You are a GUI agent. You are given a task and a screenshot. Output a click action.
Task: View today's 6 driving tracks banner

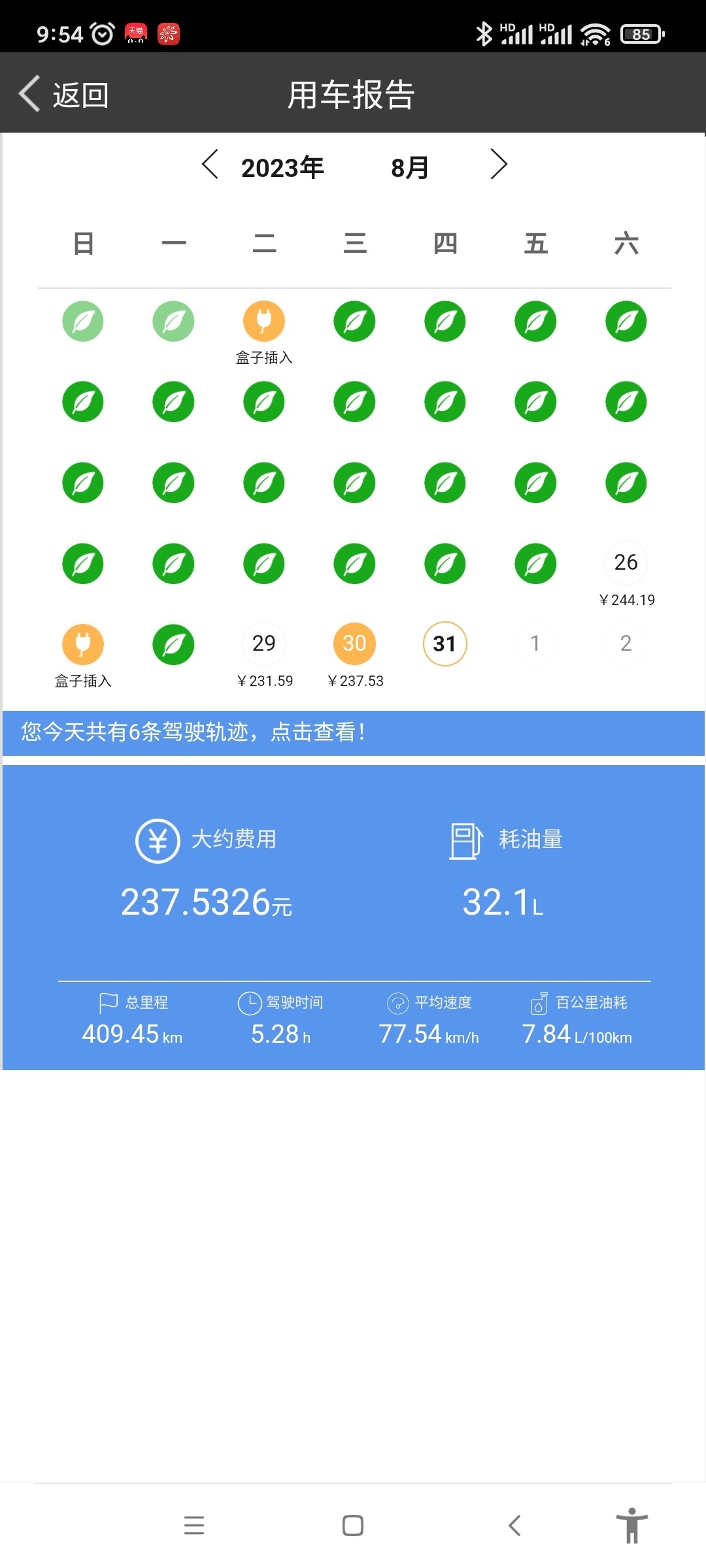point(353,732)
